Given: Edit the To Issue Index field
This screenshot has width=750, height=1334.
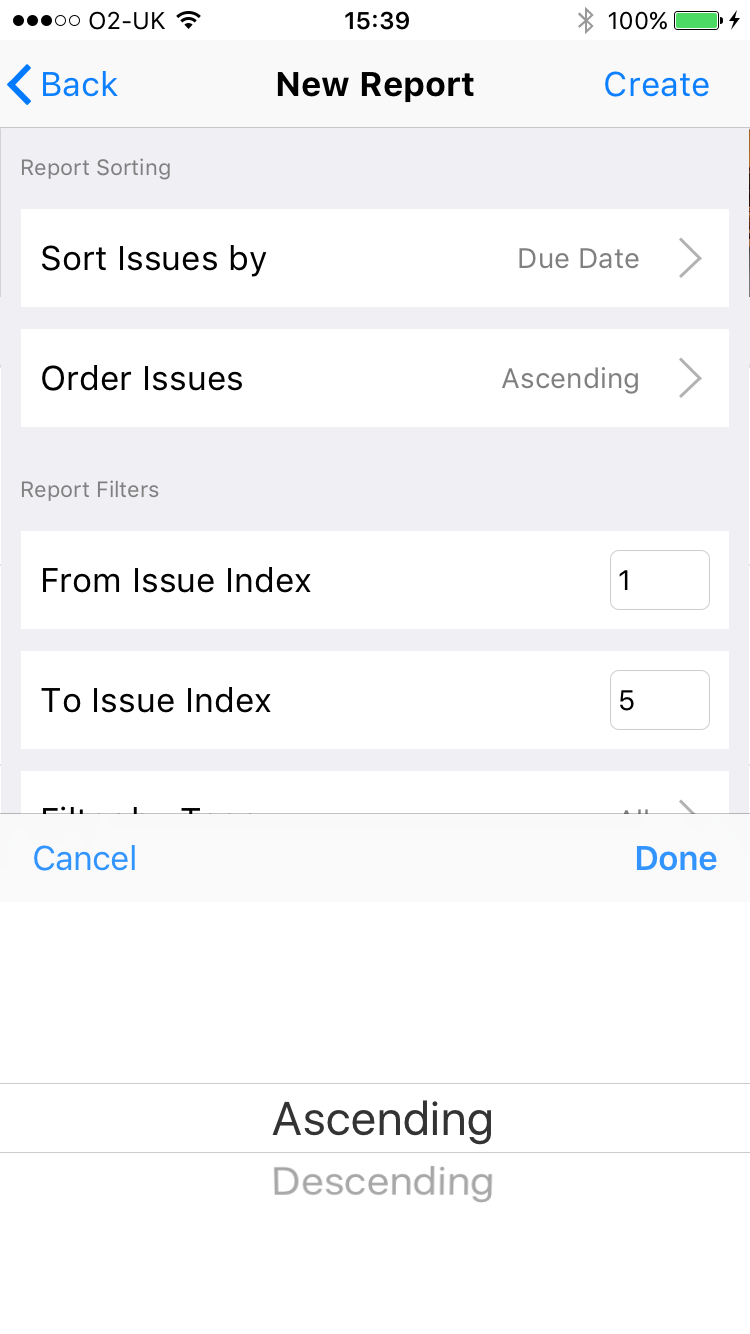Looking at the screenshot, I should click(660, 700).
